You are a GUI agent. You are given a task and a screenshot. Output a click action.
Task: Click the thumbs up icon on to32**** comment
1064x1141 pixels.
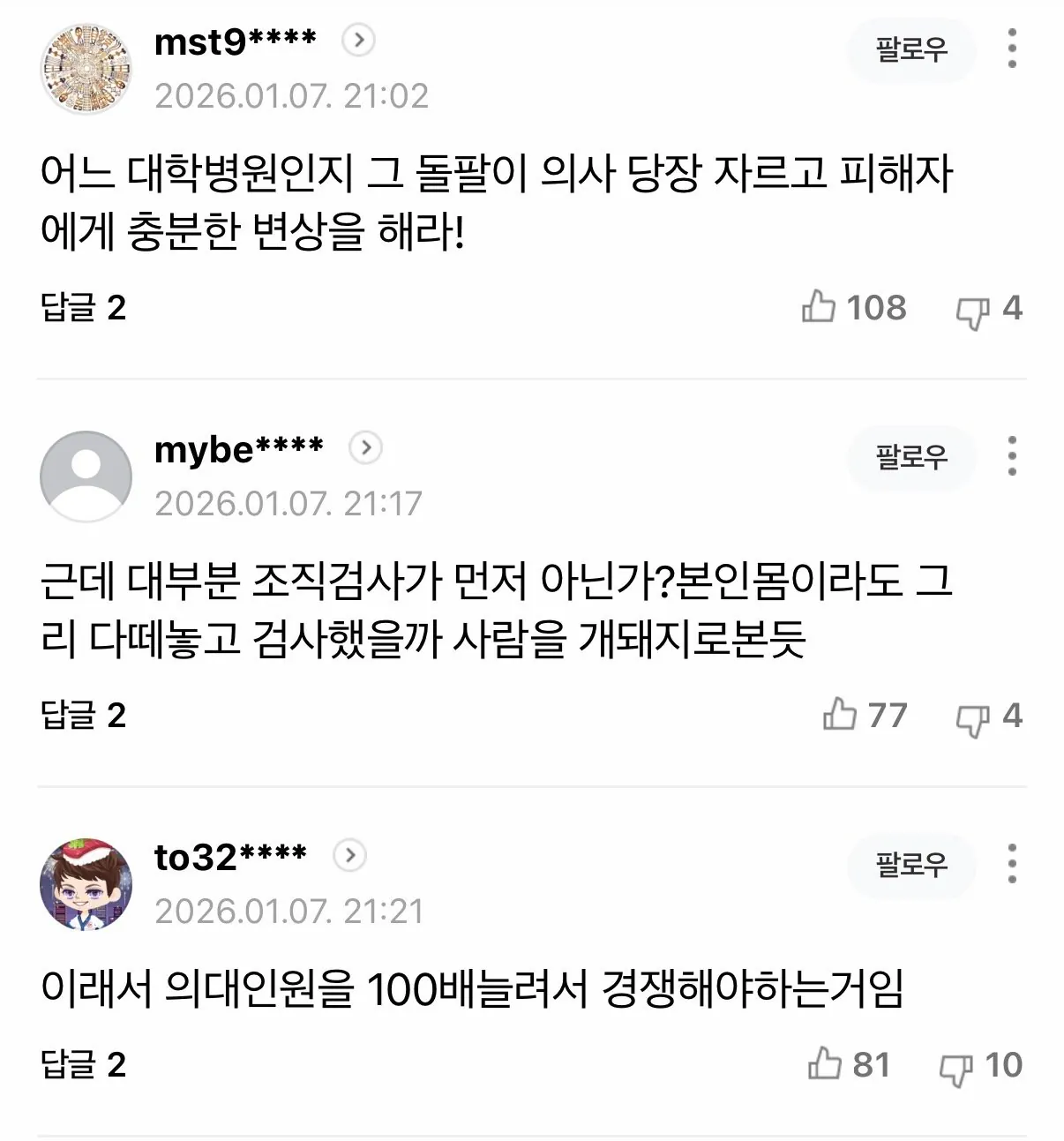point(824,1065)
